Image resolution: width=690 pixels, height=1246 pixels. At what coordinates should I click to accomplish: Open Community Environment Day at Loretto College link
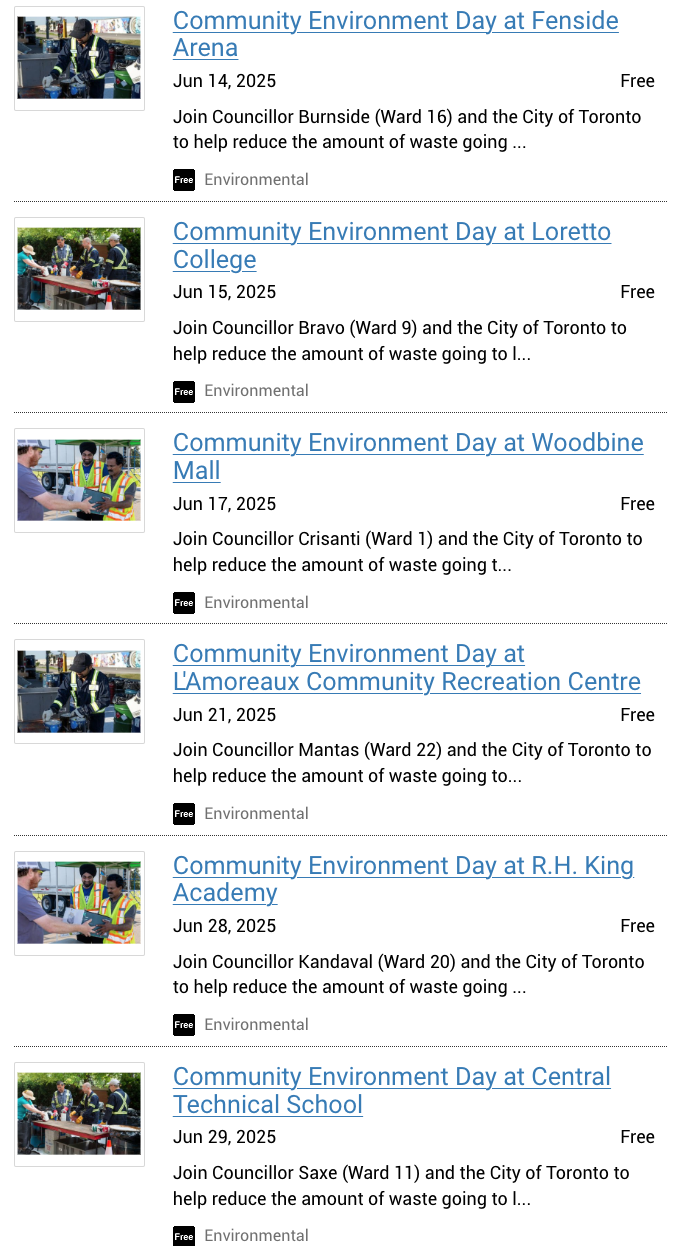[x=391, y=232]
